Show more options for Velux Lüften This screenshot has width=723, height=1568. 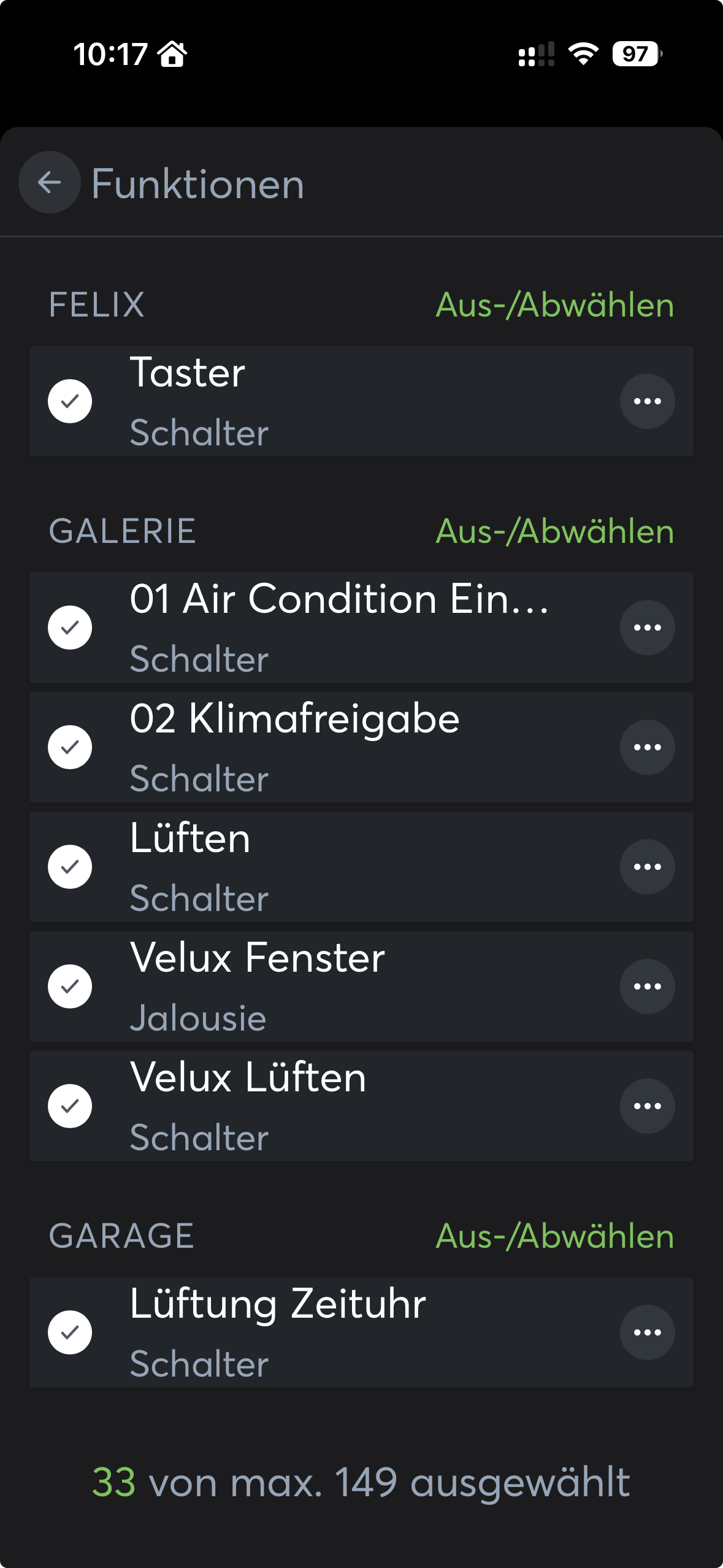tap(647, 1106)
